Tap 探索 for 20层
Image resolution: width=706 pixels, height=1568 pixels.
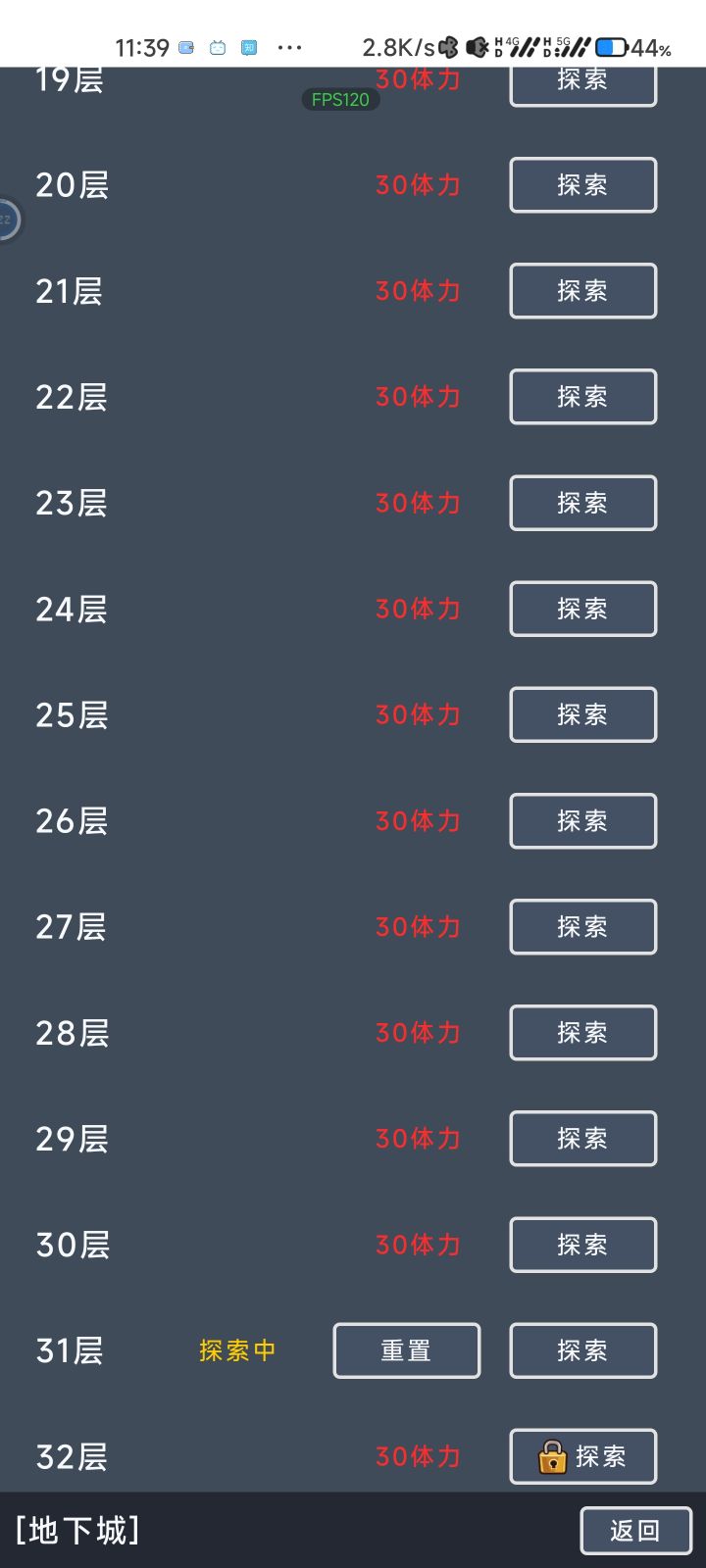583,185
